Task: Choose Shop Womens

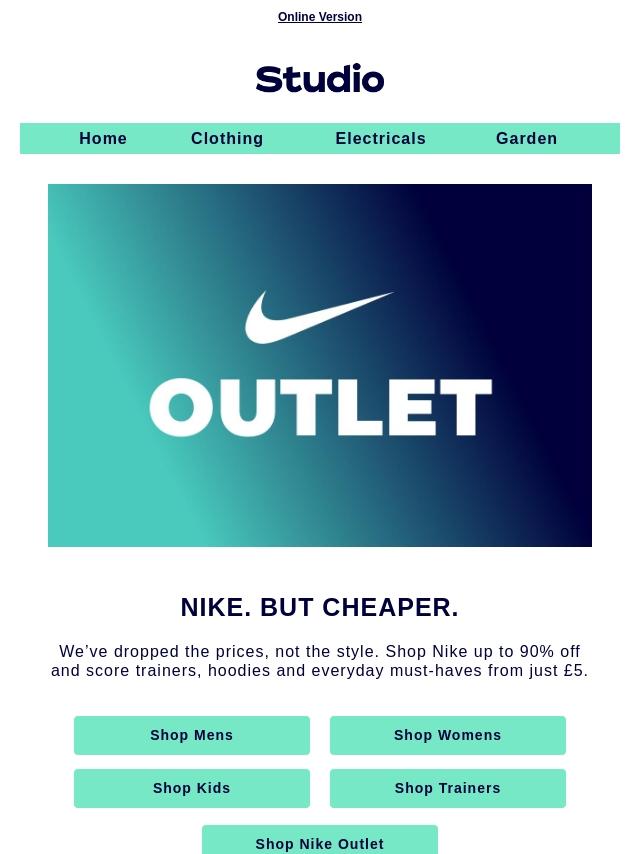Action: [x=447, y=735]
